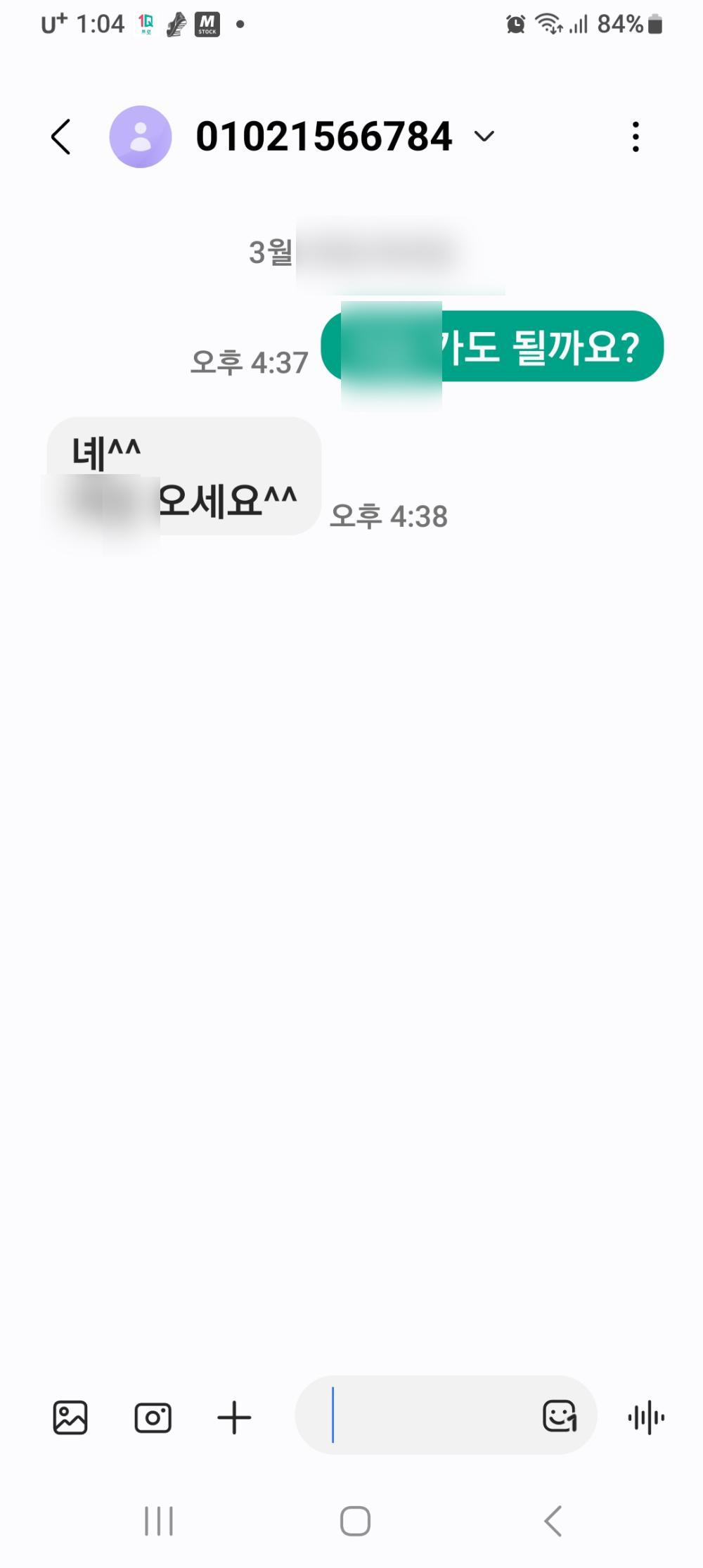The image size is (703, 1568).
Task: Attach a picture from the gallery
Action: (70, 1417)
